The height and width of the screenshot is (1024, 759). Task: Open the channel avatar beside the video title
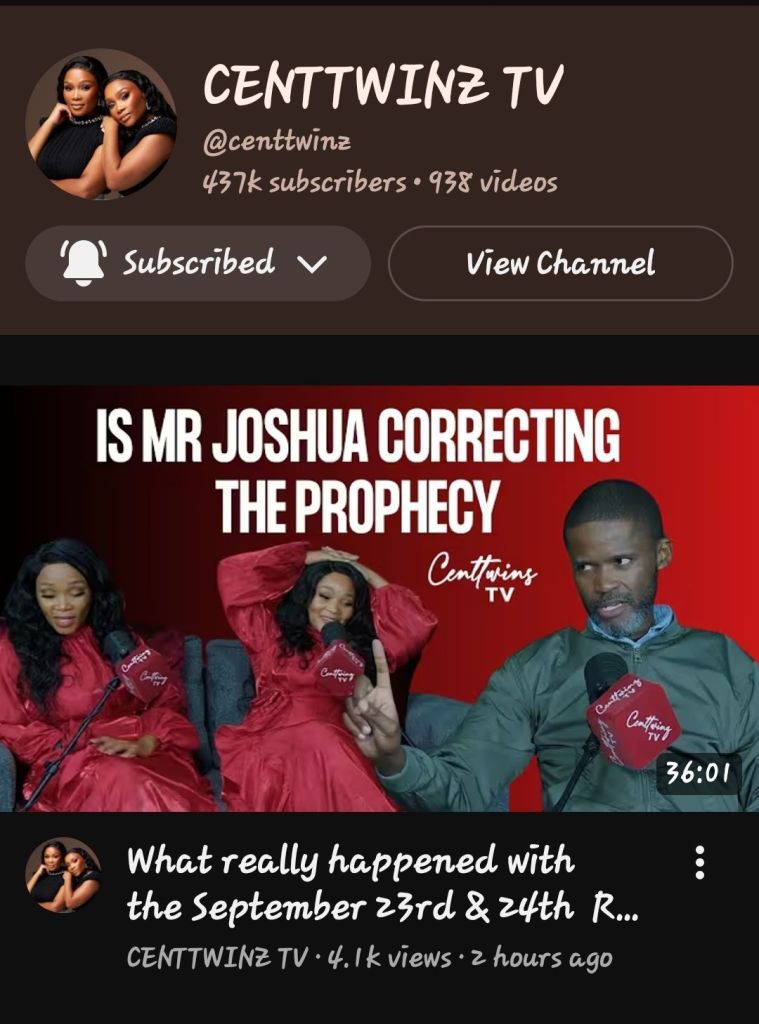click(x=63, y=874)
